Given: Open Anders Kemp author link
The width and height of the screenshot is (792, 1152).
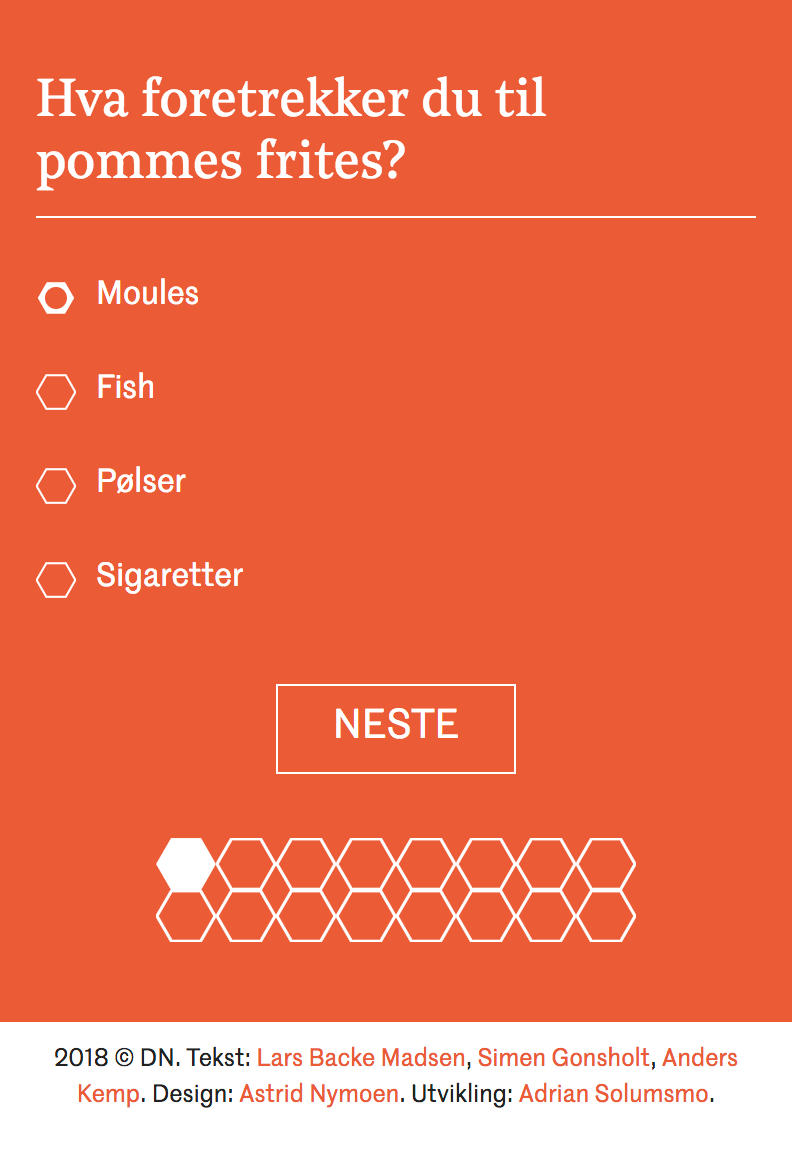Looking at the screenshot, I should pyautogui.click(x=699, y=1058).
